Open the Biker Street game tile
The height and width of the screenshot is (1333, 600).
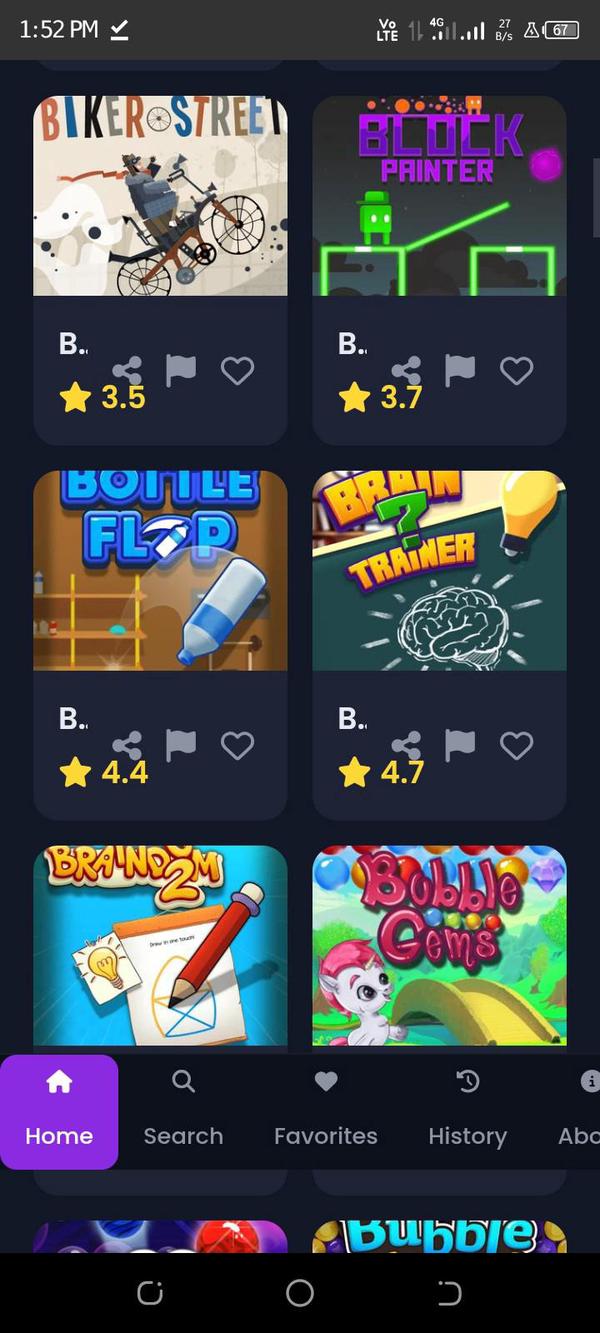tap(160, 196)
